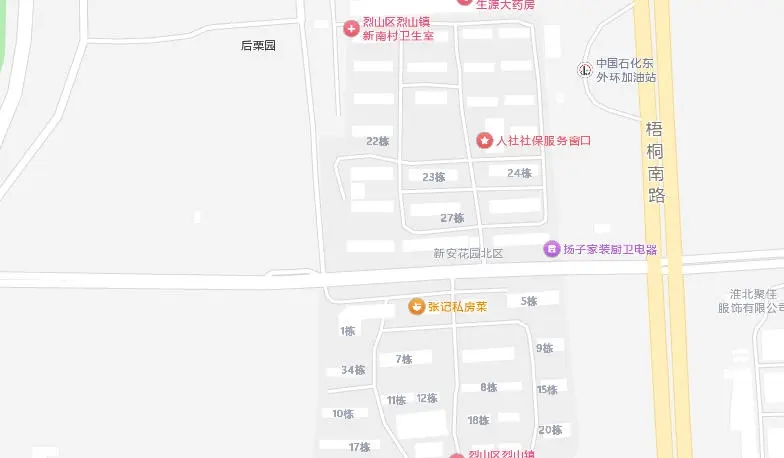Select the 新南村卫生室 clinic marker
Image resolution: width=784 pixels, height=458 pixels.
(352, 28)
